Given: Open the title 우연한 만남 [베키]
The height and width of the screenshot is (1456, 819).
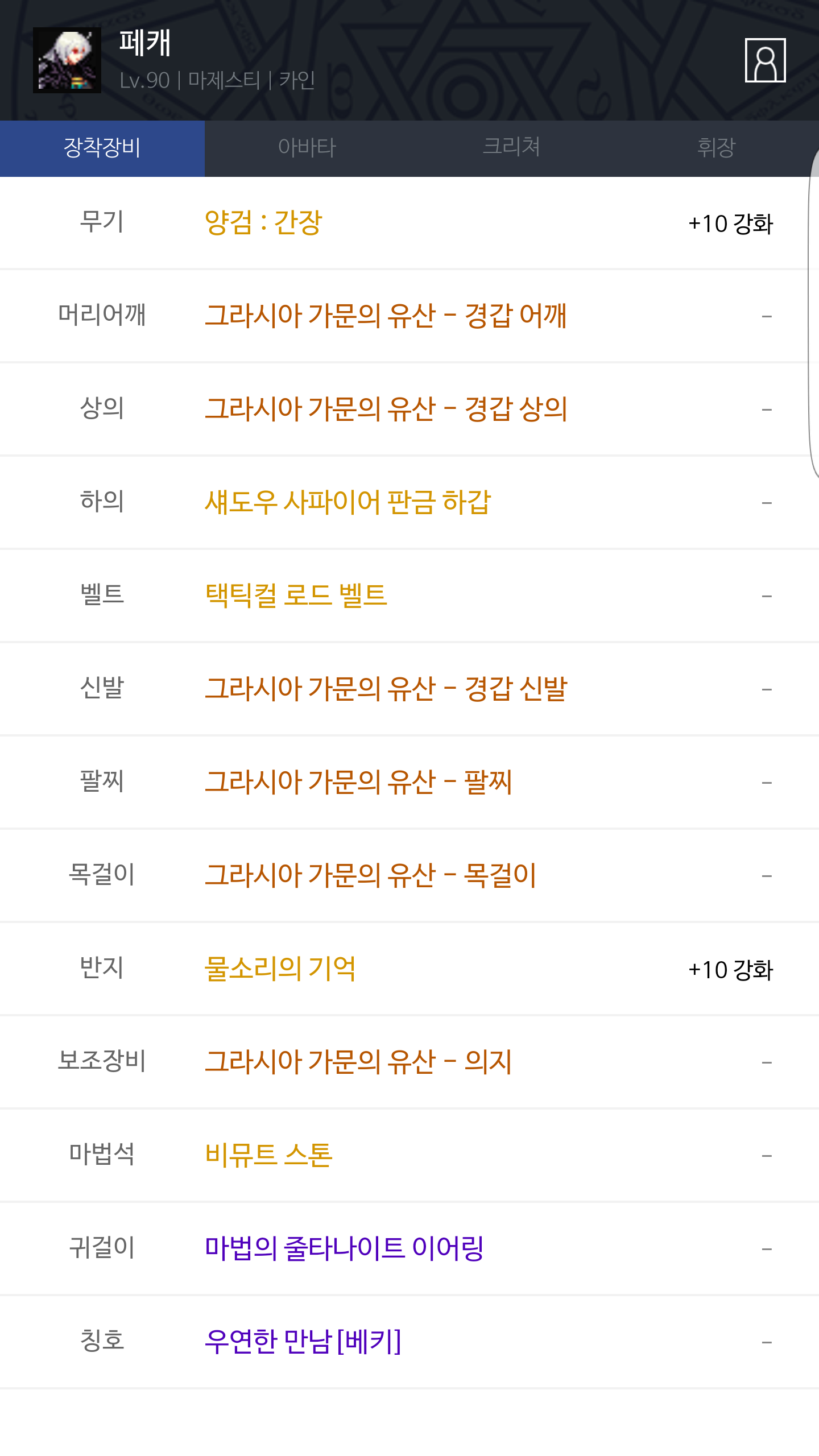Looking at the screenshot, I should pyautogui.click(x=303, y=1342).
